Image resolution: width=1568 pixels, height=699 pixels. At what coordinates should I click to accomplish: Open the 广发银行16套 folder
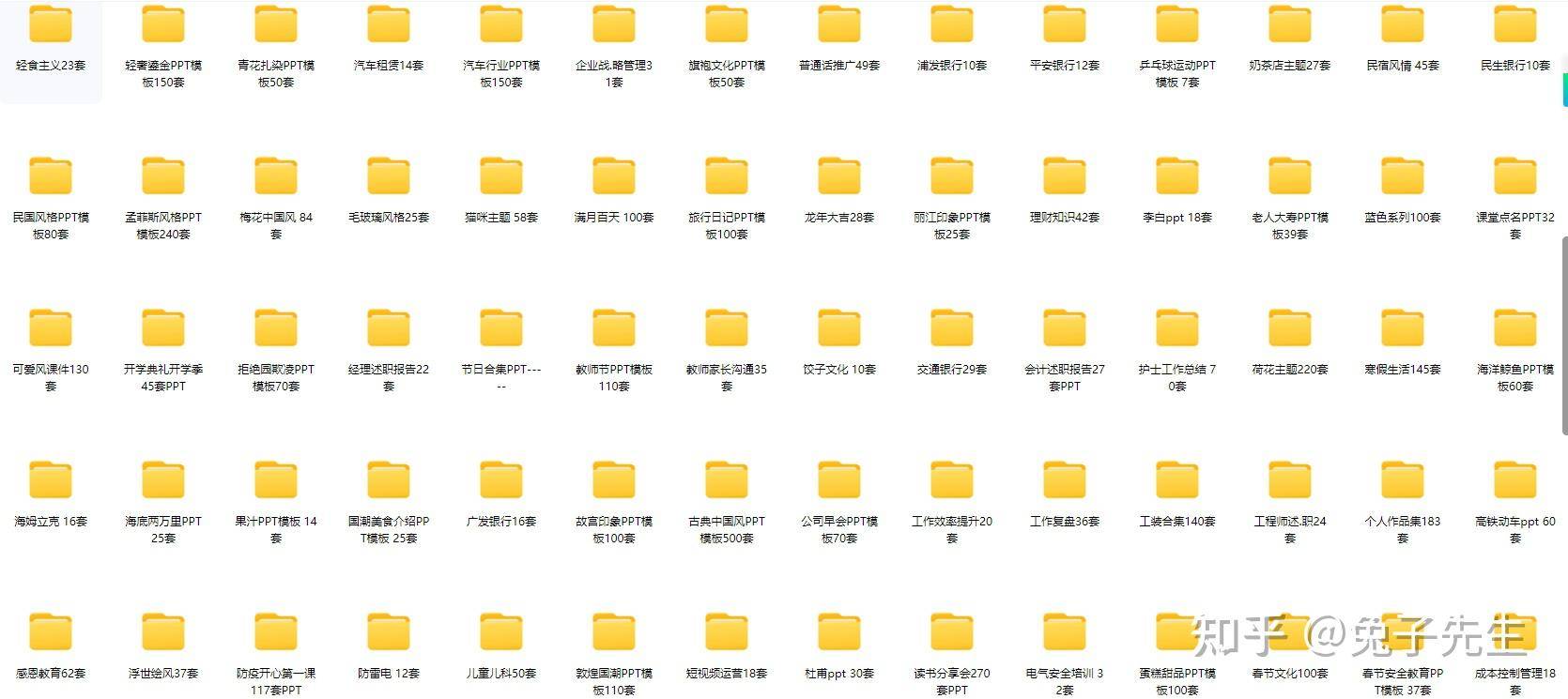501,482
